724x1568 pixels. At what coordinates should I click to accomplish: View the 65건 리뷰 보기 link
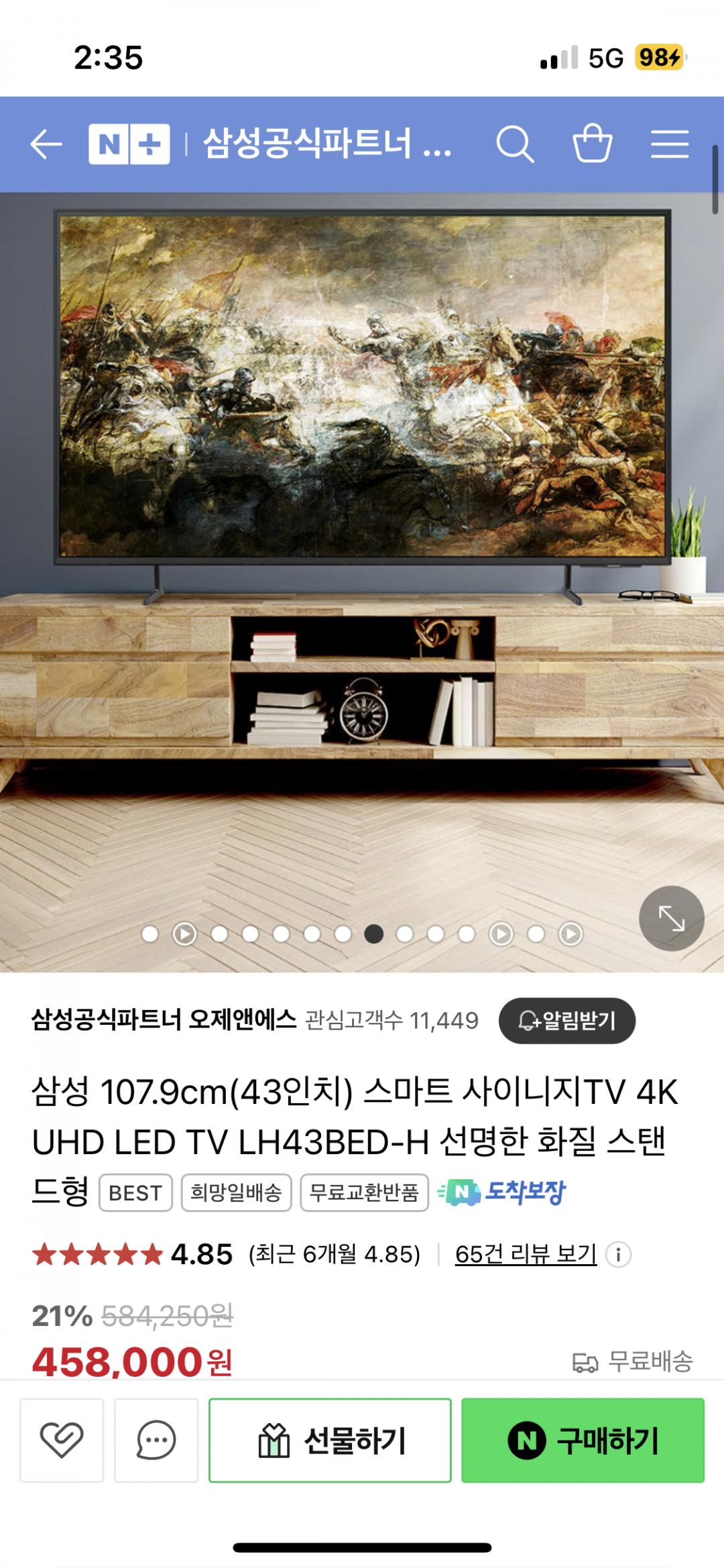pos(526,1254)
